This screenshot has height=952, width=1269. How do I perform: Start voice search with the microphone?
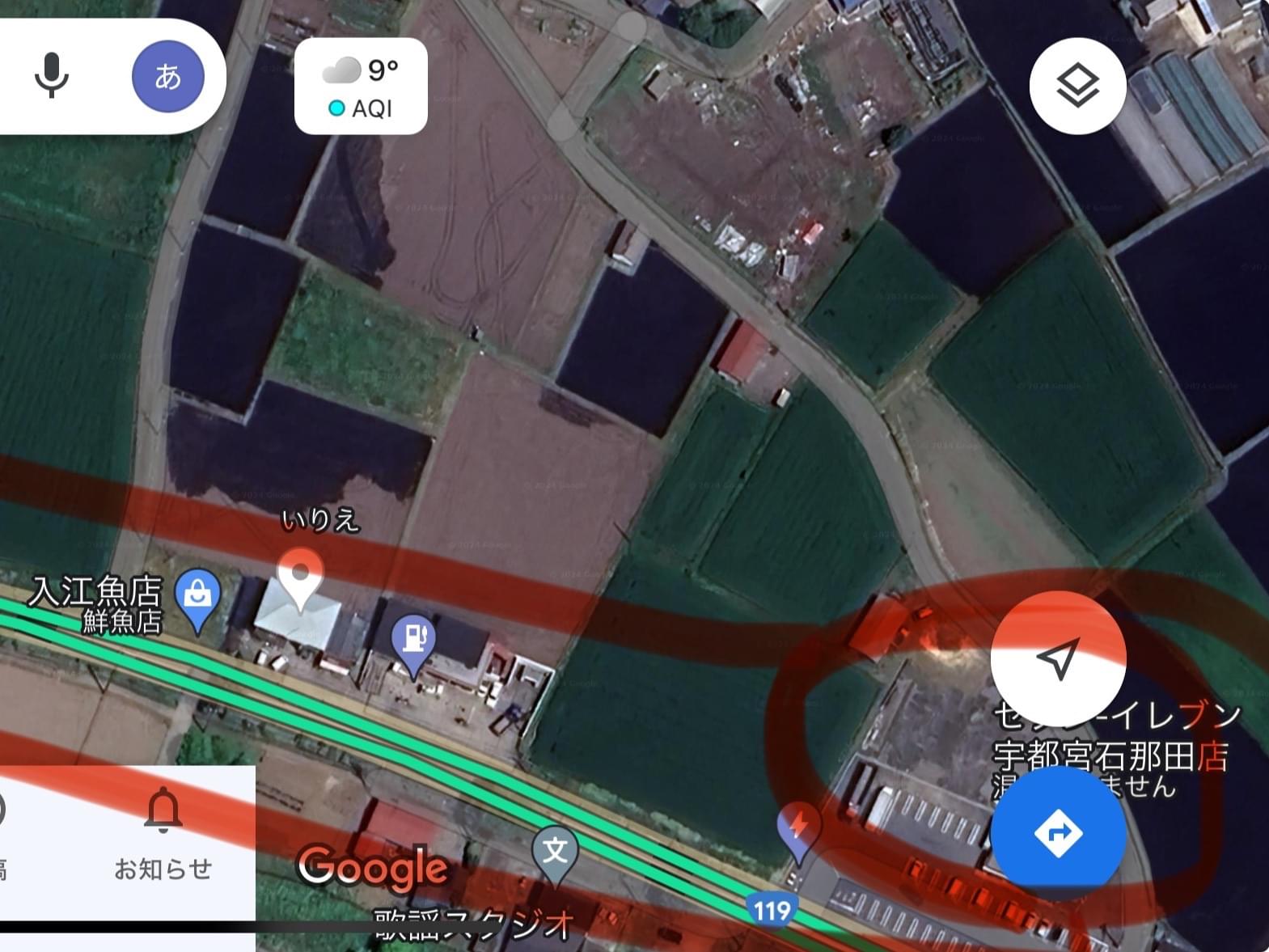[x=51, y=75]
